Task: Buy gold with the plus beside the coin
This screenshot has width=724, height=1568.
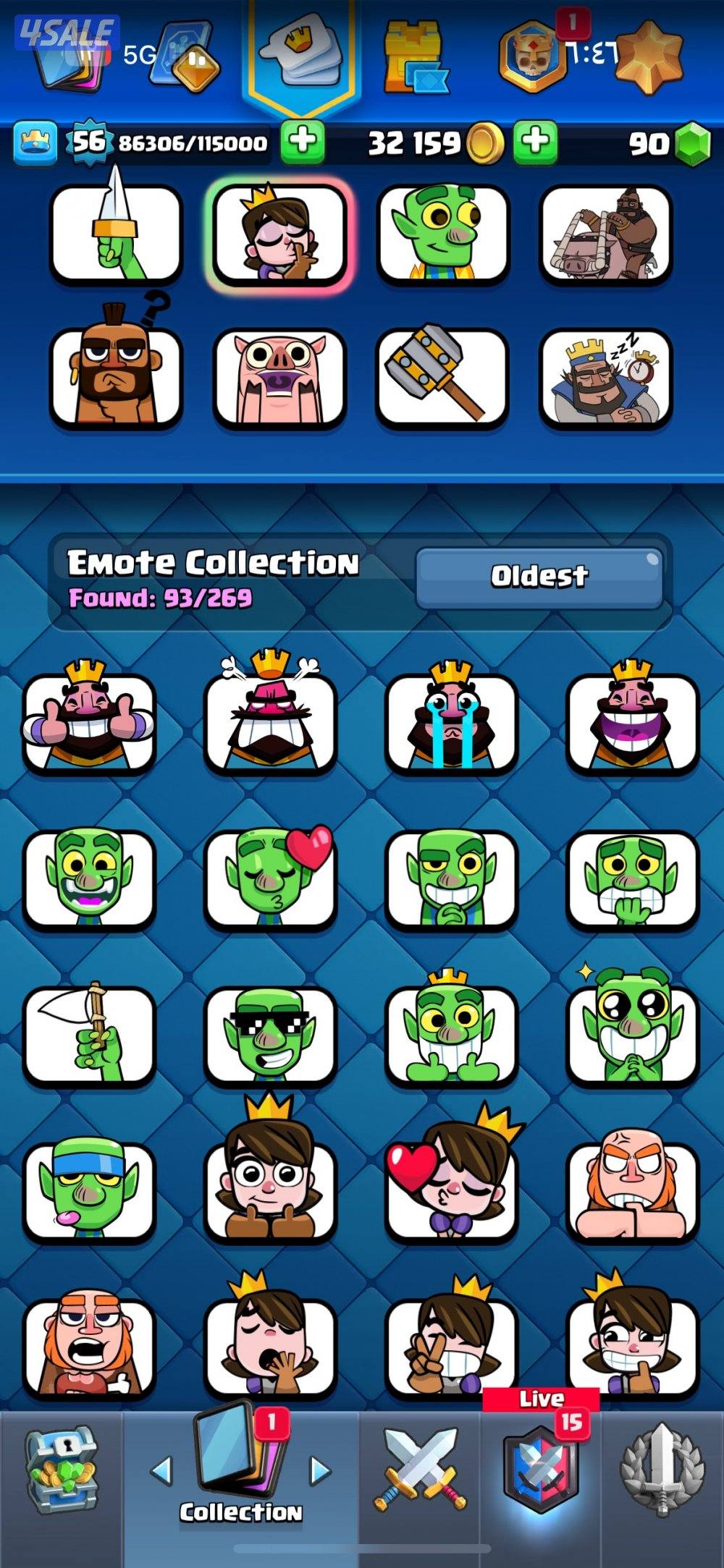Action: tap(536, 141)
